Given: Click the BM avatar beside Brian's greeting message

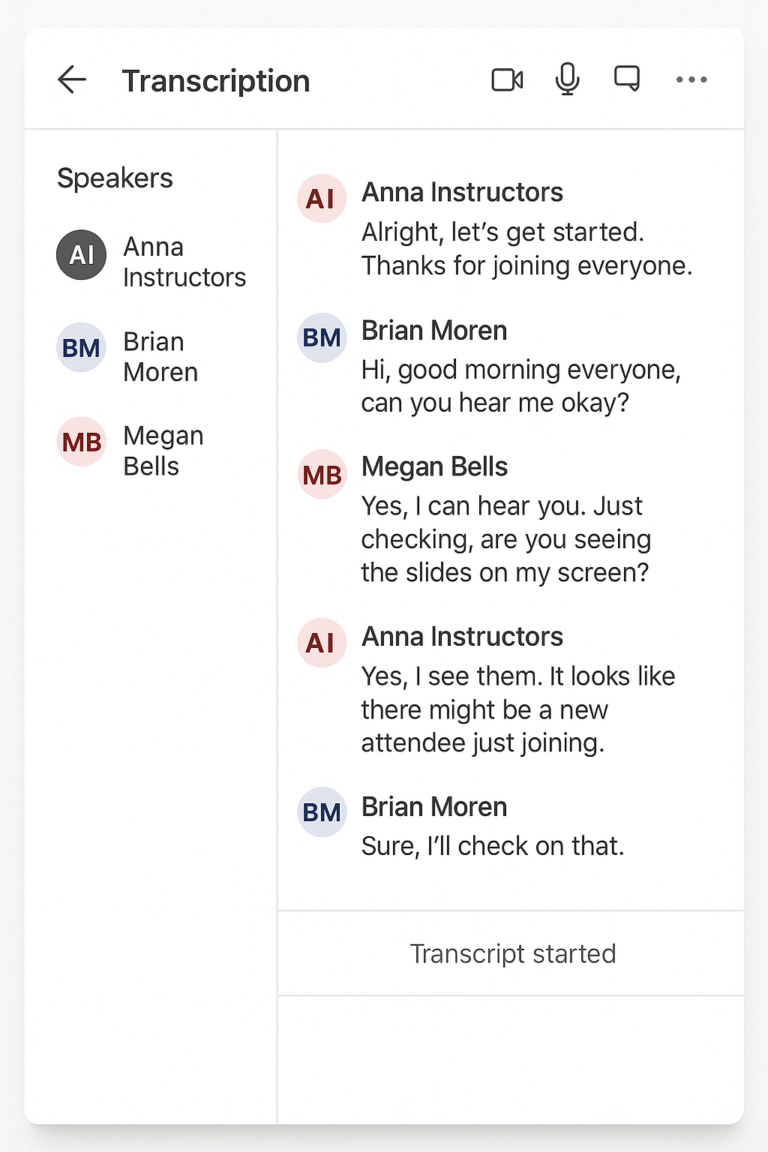Looking at the screenshot, I should [x=320, y=338].
